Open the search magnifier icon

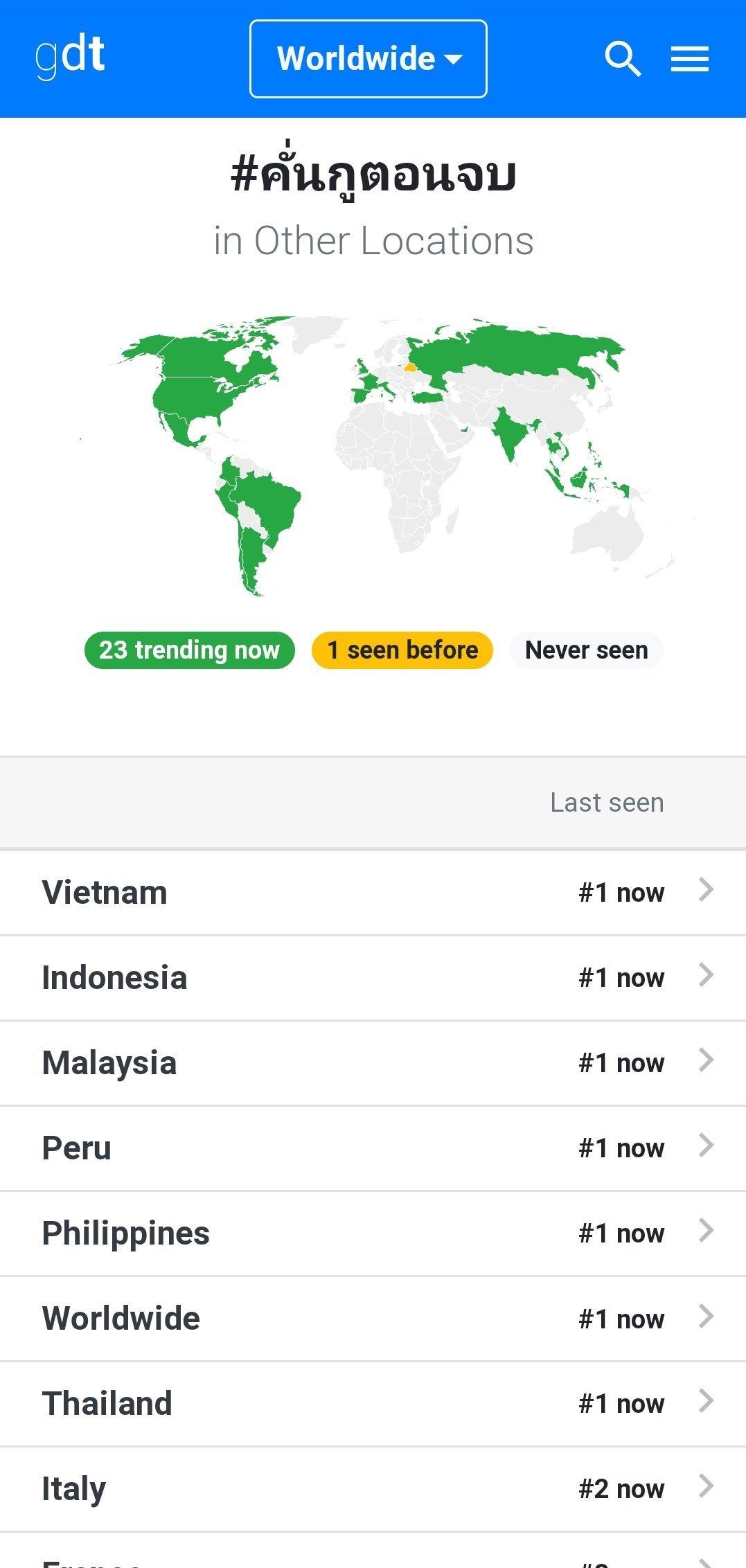coord(623,59)
